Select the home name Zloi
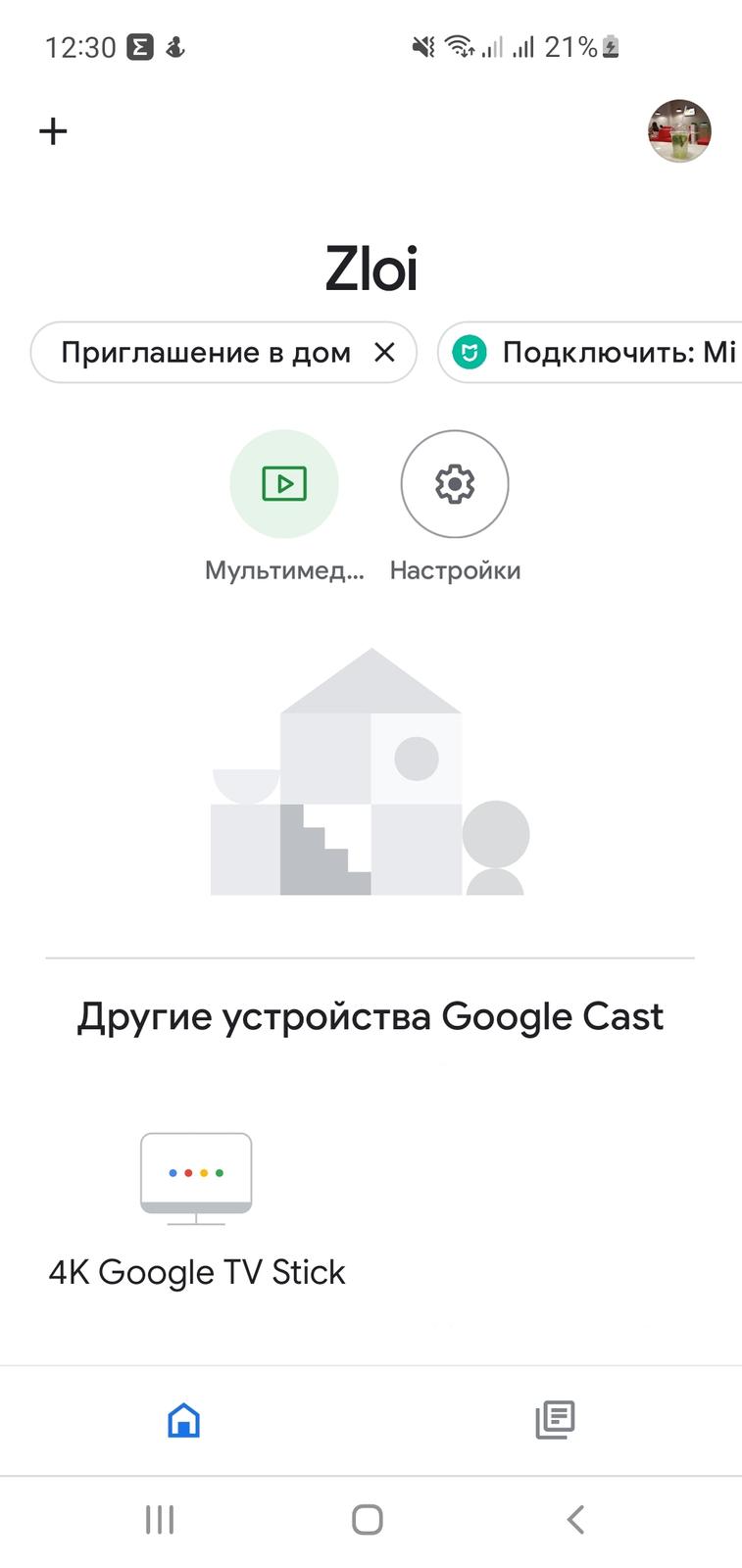 coord(371,268)
